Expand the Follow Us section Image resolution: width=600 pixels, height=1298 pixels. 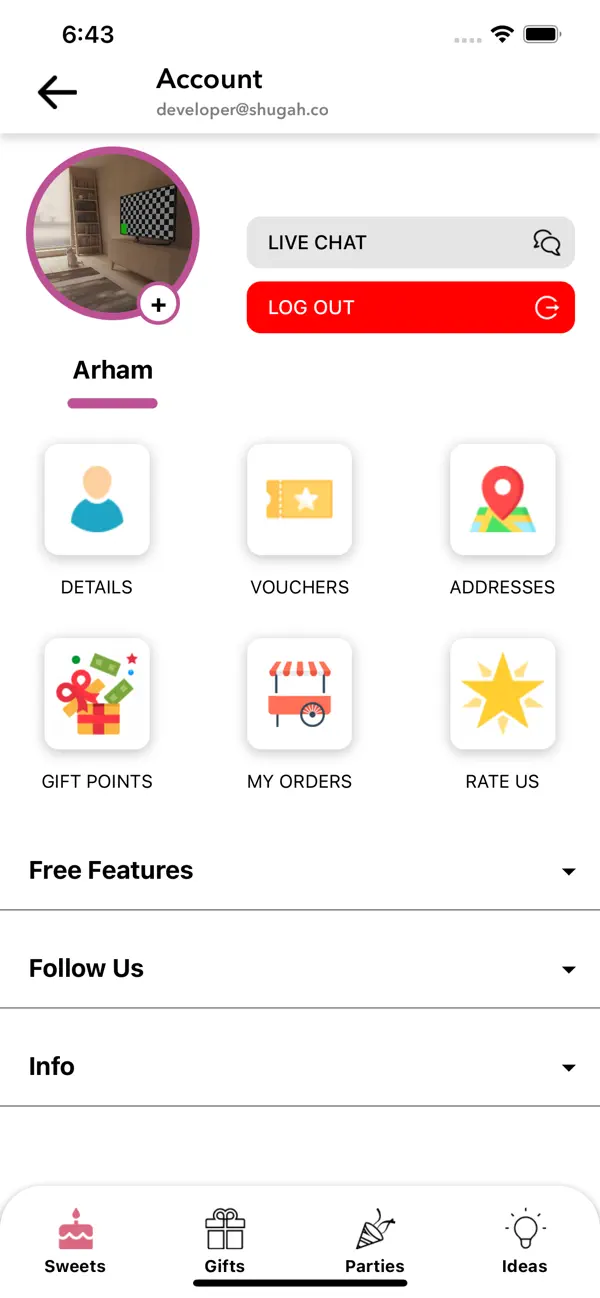point(300,969)
